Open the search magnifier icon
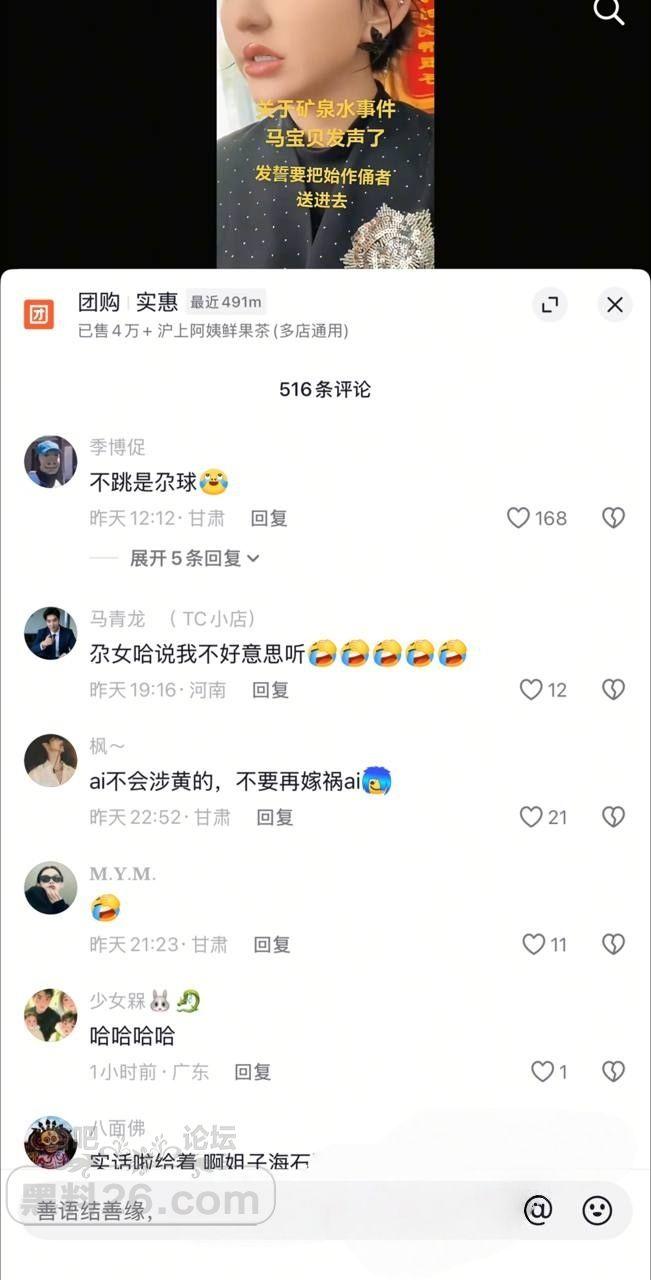Viewport: 651px width, 1280px height. [608, 12]
